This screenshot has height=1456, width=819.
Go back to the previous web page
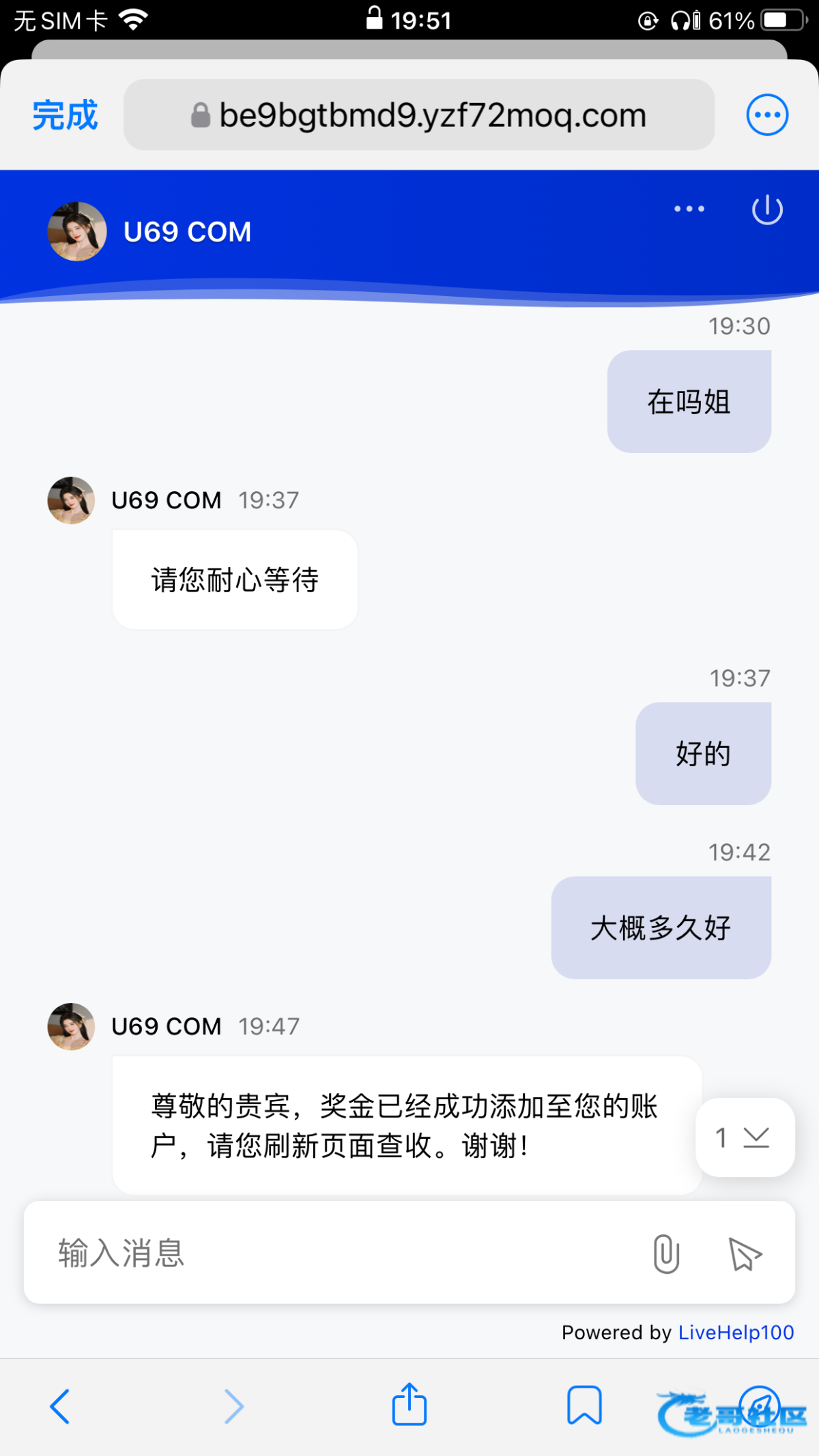tap(60, 1406)
